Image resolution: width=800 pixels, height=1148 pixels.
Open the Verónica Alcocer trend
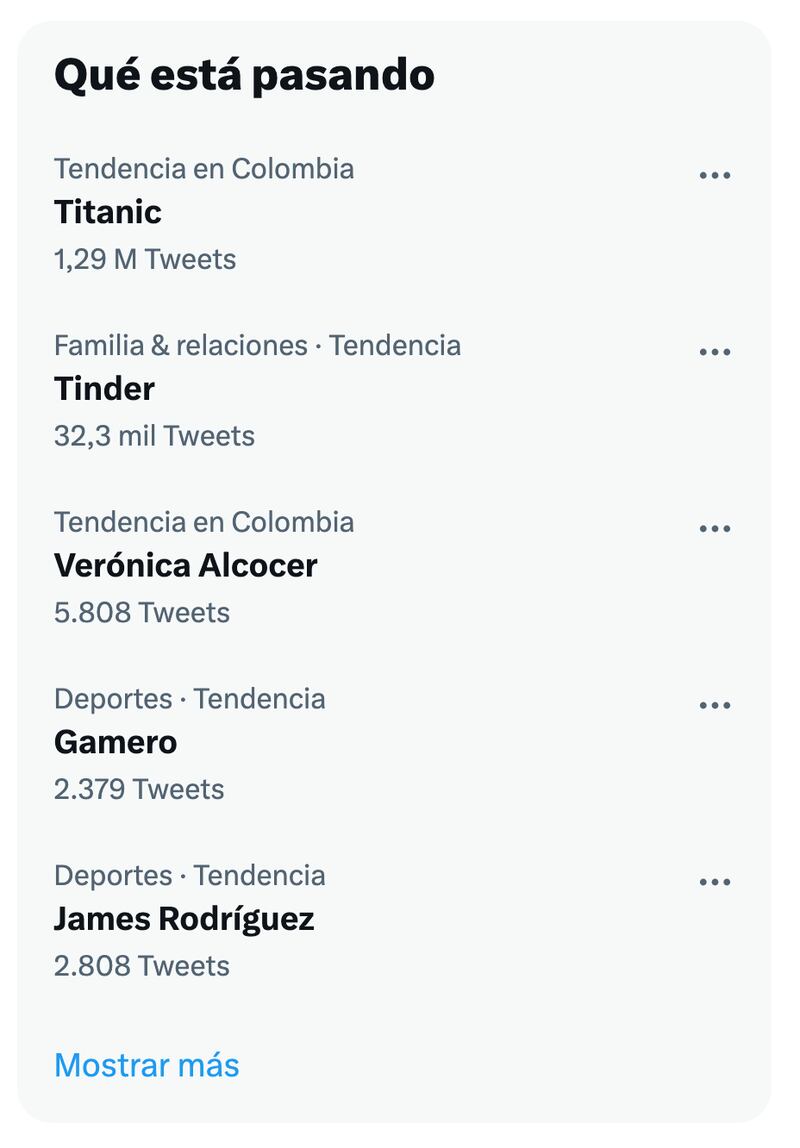click(x=185, y=565)
